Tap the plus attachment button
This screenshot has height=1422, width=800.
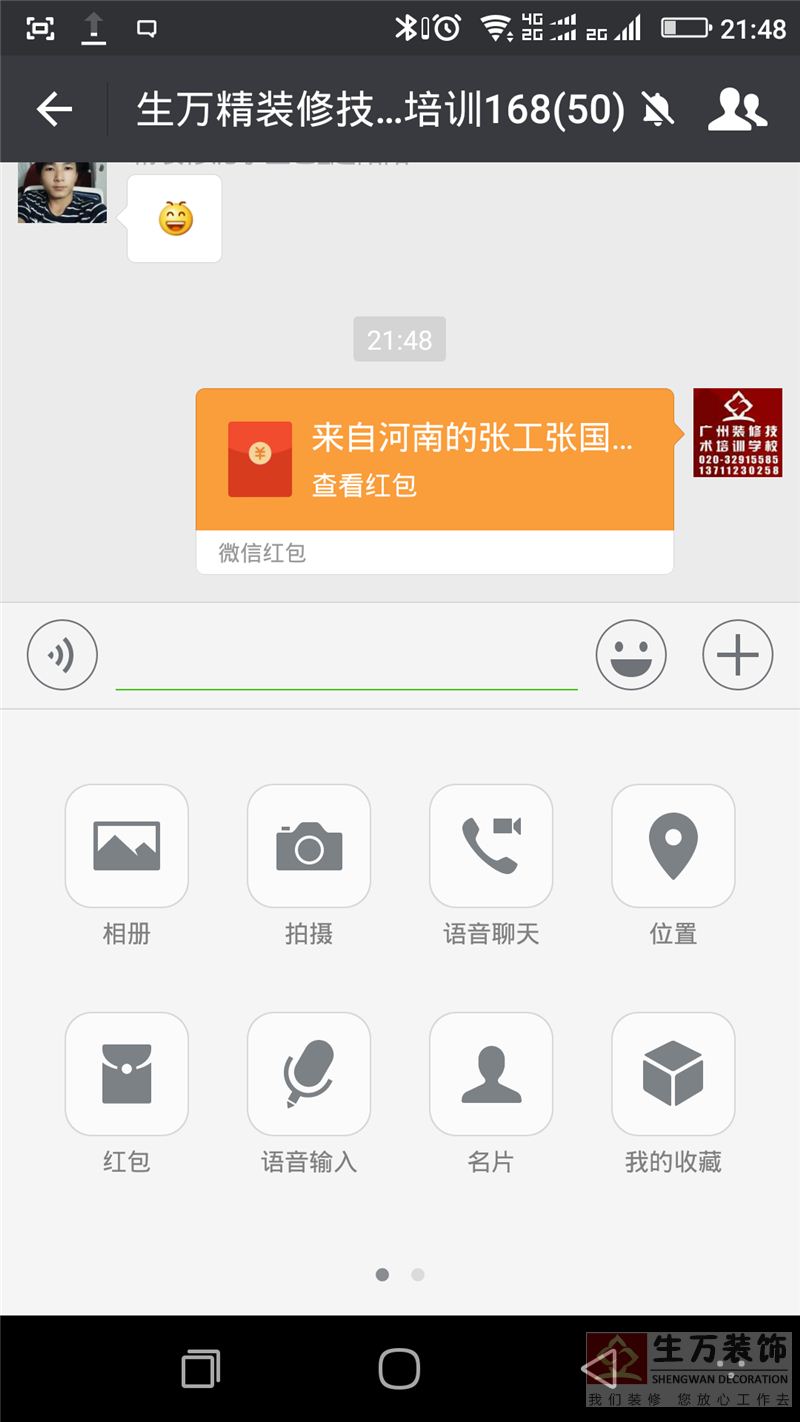tap(738, 655)
